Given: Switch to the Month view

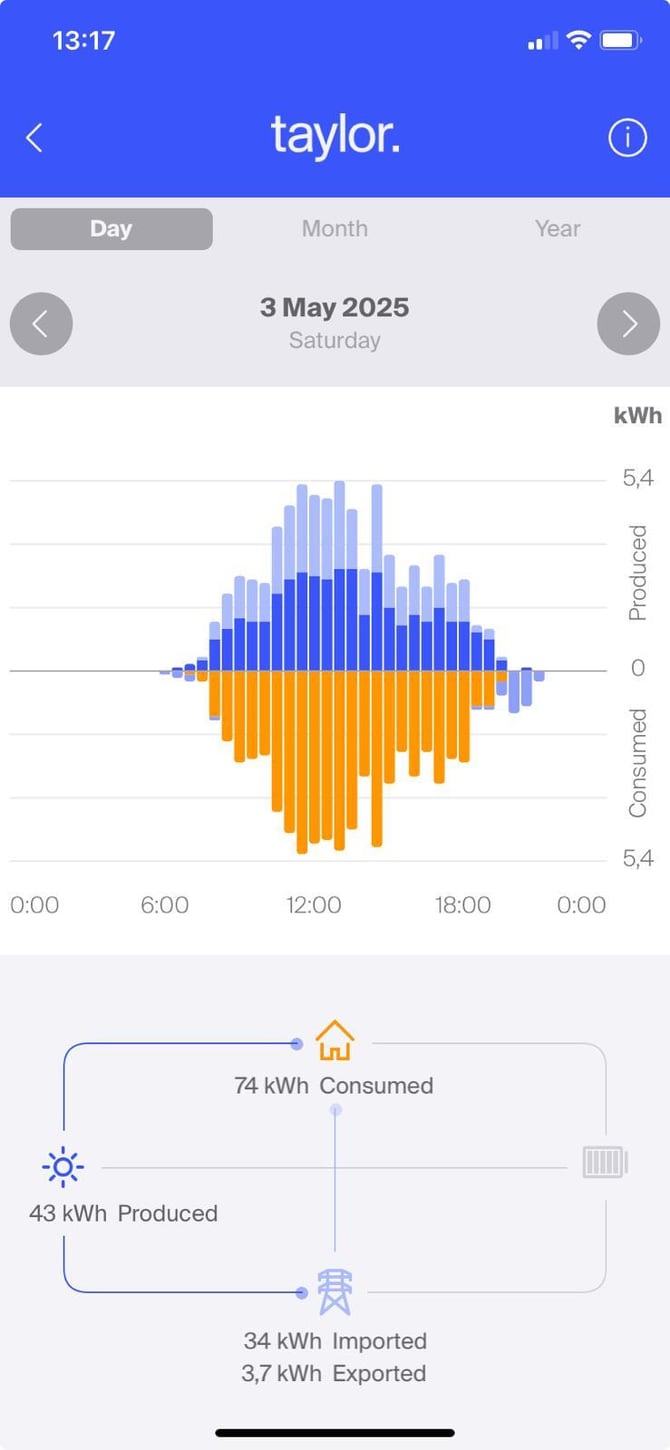Looking at the screenshot, I should 335,229.
